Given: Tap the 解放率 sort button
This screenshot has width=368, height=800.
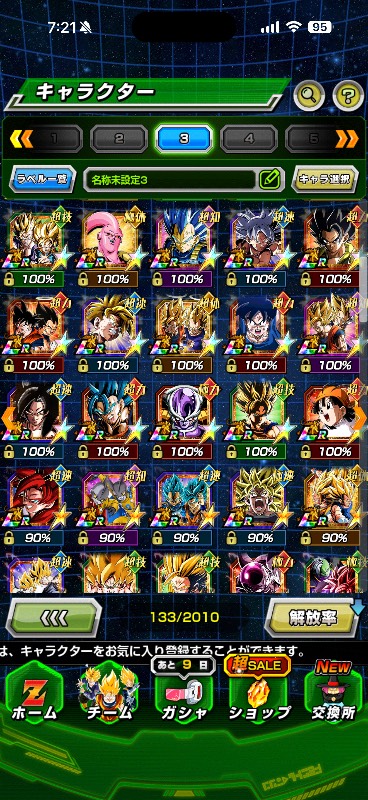Looking at the screenshot, I should tap(313, 618).
